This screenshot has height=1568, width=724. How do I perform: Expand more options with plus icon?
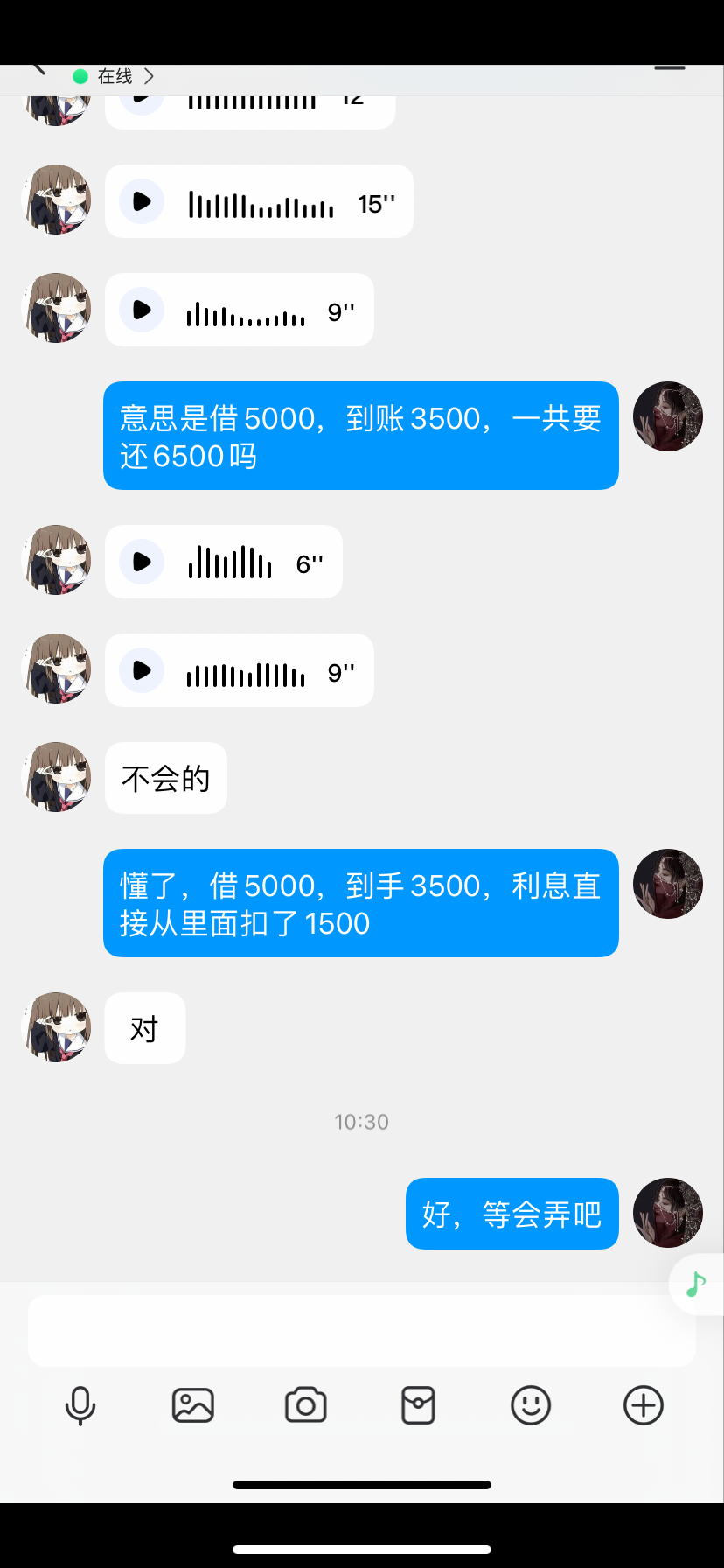(x=644, y=1406)
